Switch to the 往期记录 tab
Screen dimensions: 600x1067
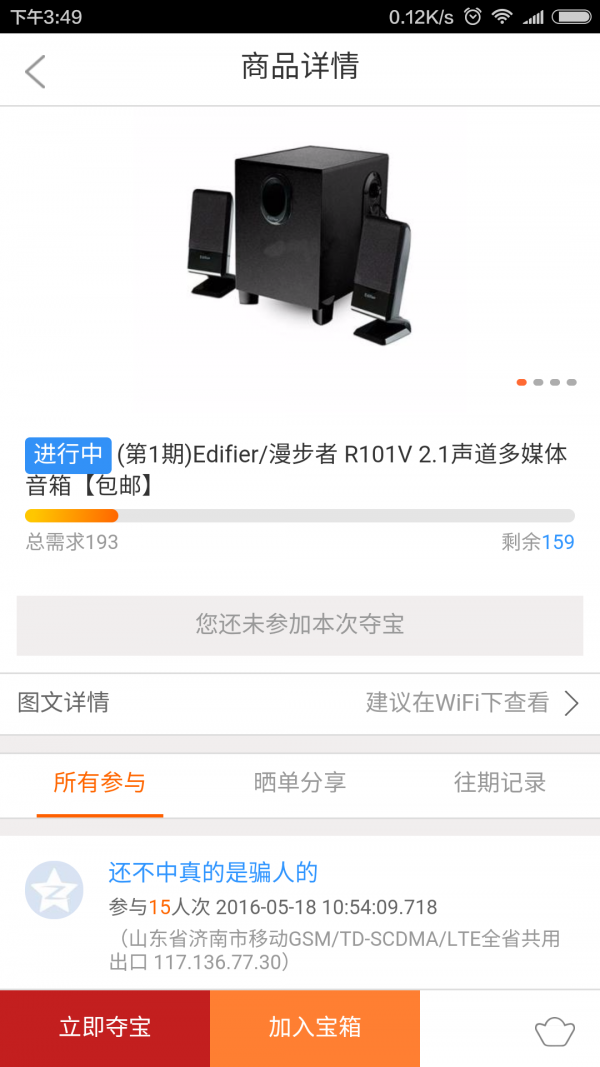(500, 783)
